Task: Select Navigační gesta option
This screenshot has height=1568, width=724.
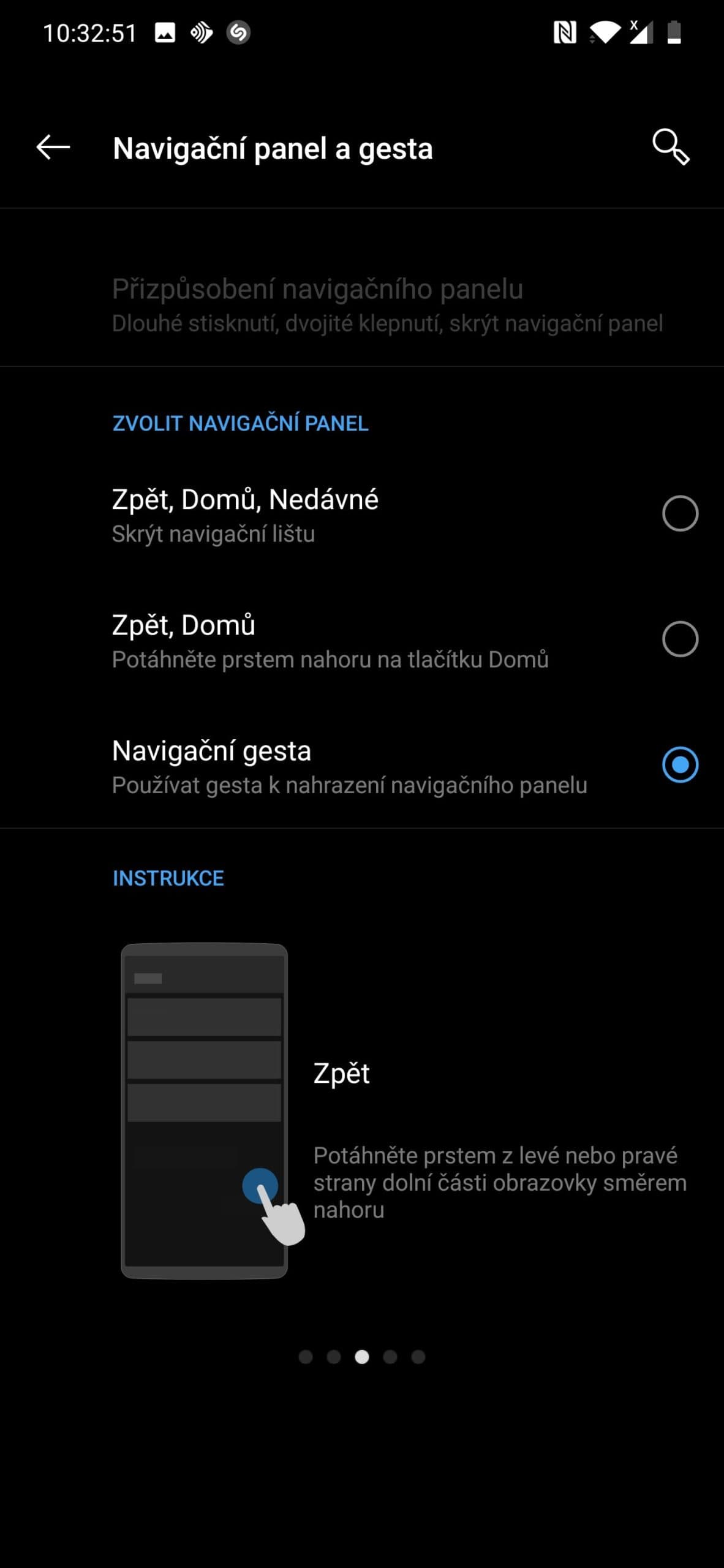Action: [x=680, y=764]
